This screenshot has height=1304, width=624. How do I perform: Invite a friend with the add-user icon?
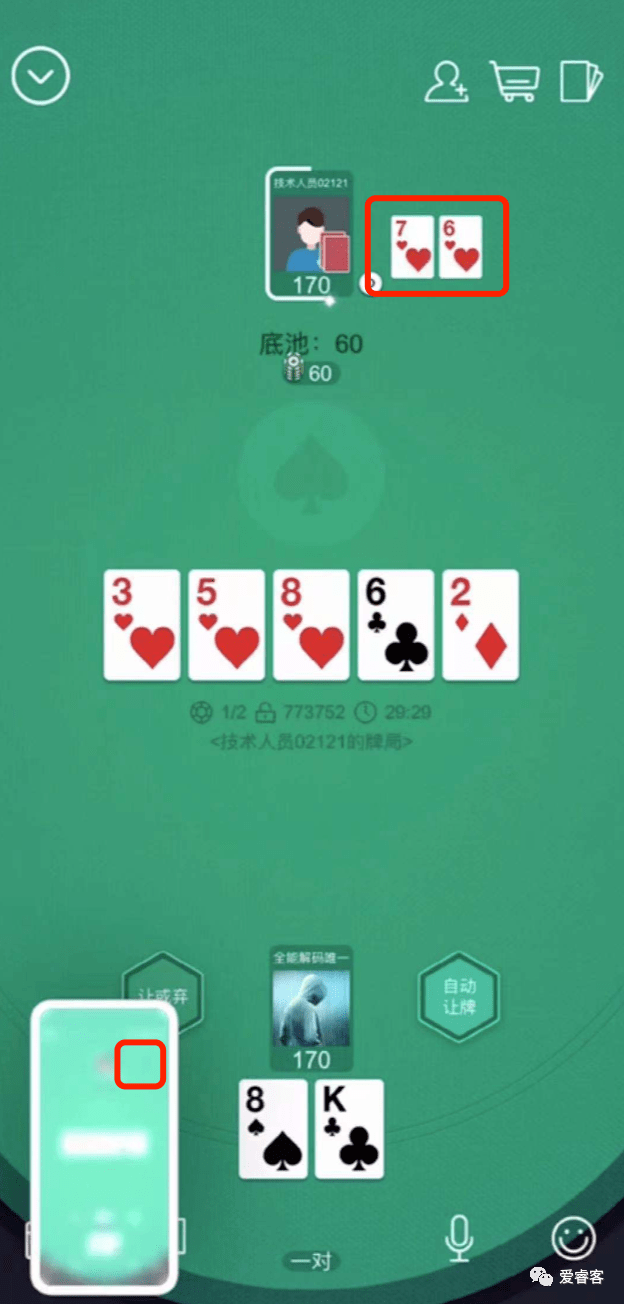[446, 81]
